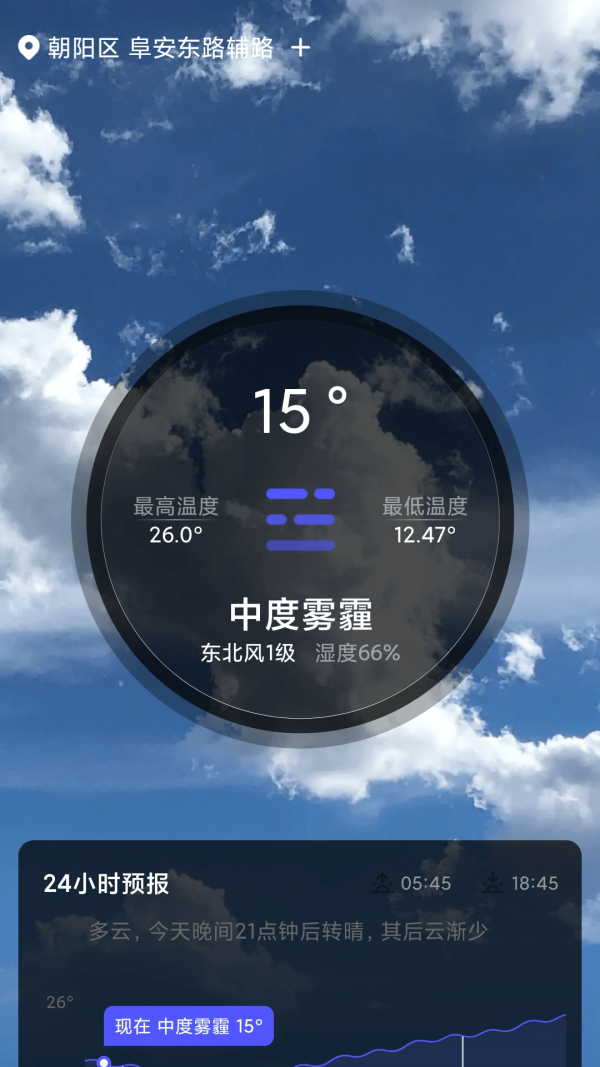The width and height of the screenshot is (600, 1067).
Task: Open the 24小时预报 forecast card
Action: (106, 884)
